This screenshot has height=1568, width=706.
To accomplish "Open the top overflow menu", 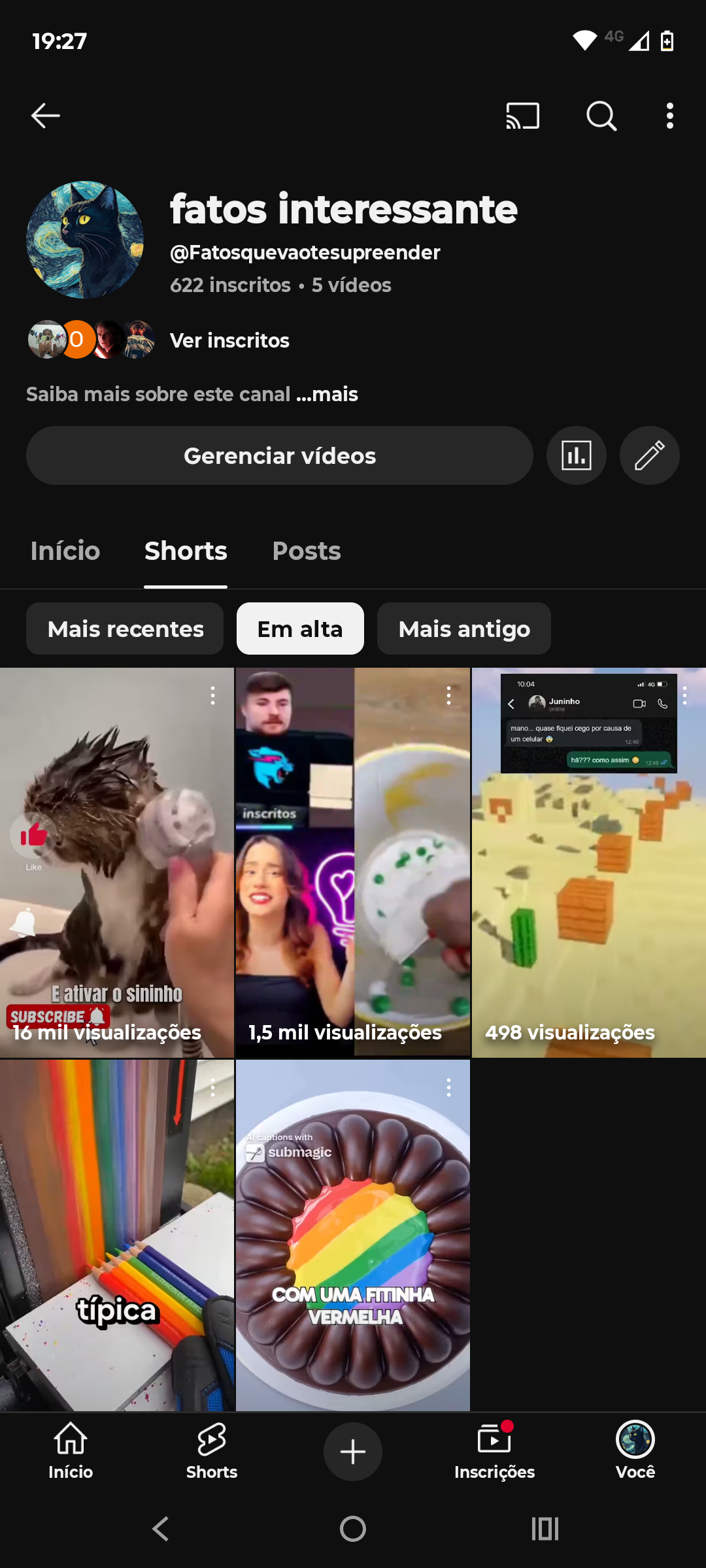I will pyautogui.click(x=669, y=116).
